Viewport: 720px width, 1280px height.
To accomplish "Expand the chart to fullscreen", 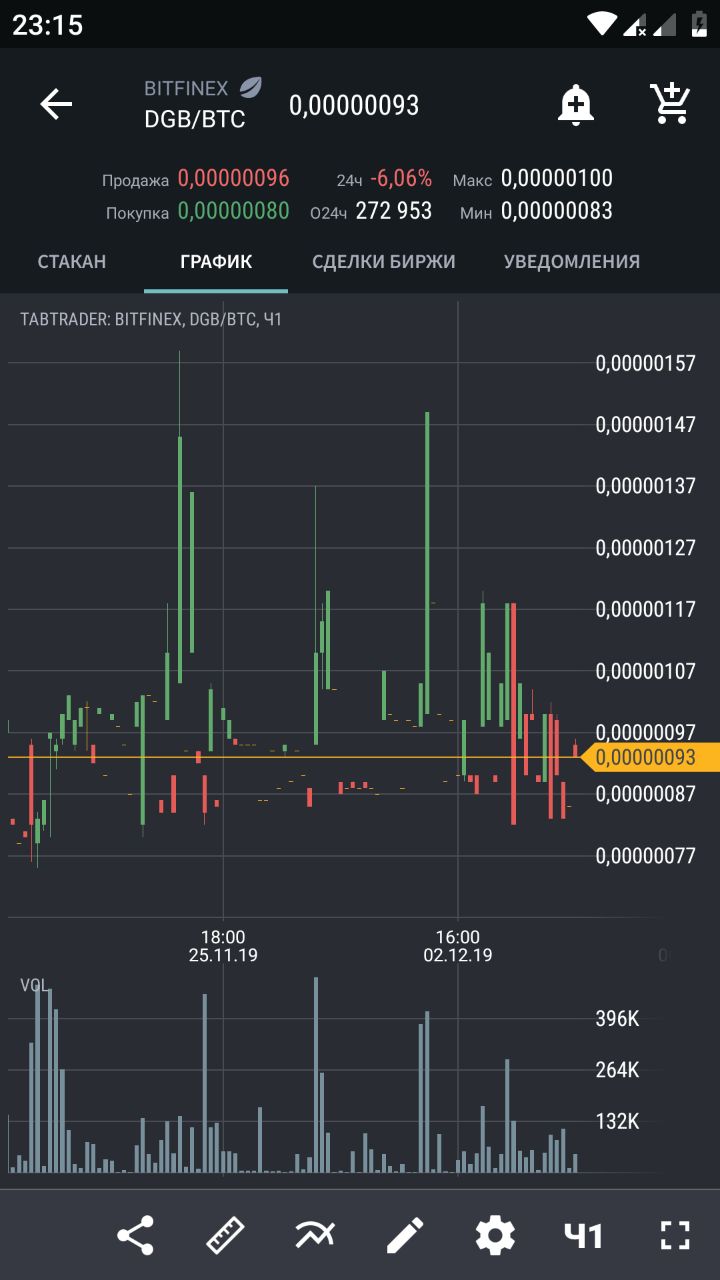I will (676, 1236).
